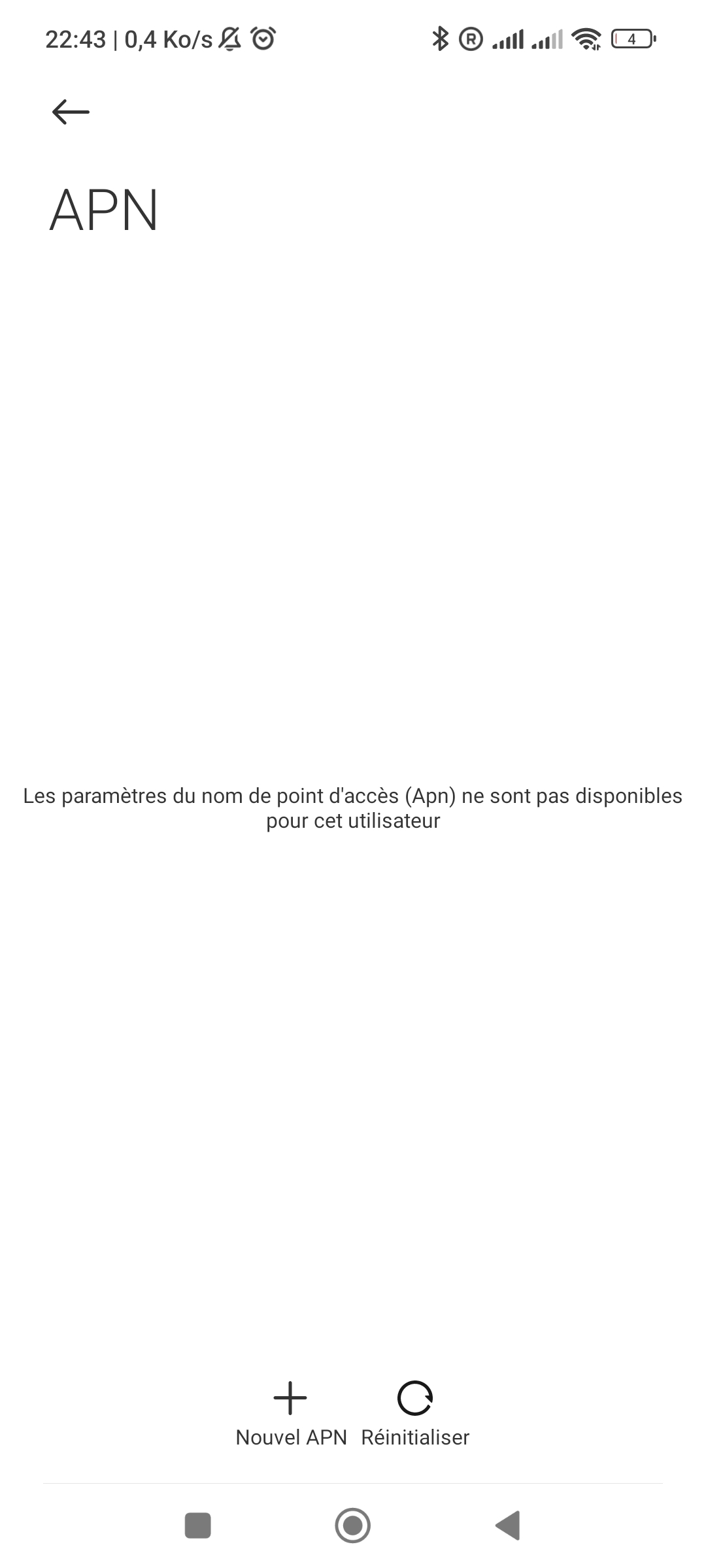Screen dimensions: 706x1568
Task: Go back from the APN screen
Action: [x=71, y=112]
